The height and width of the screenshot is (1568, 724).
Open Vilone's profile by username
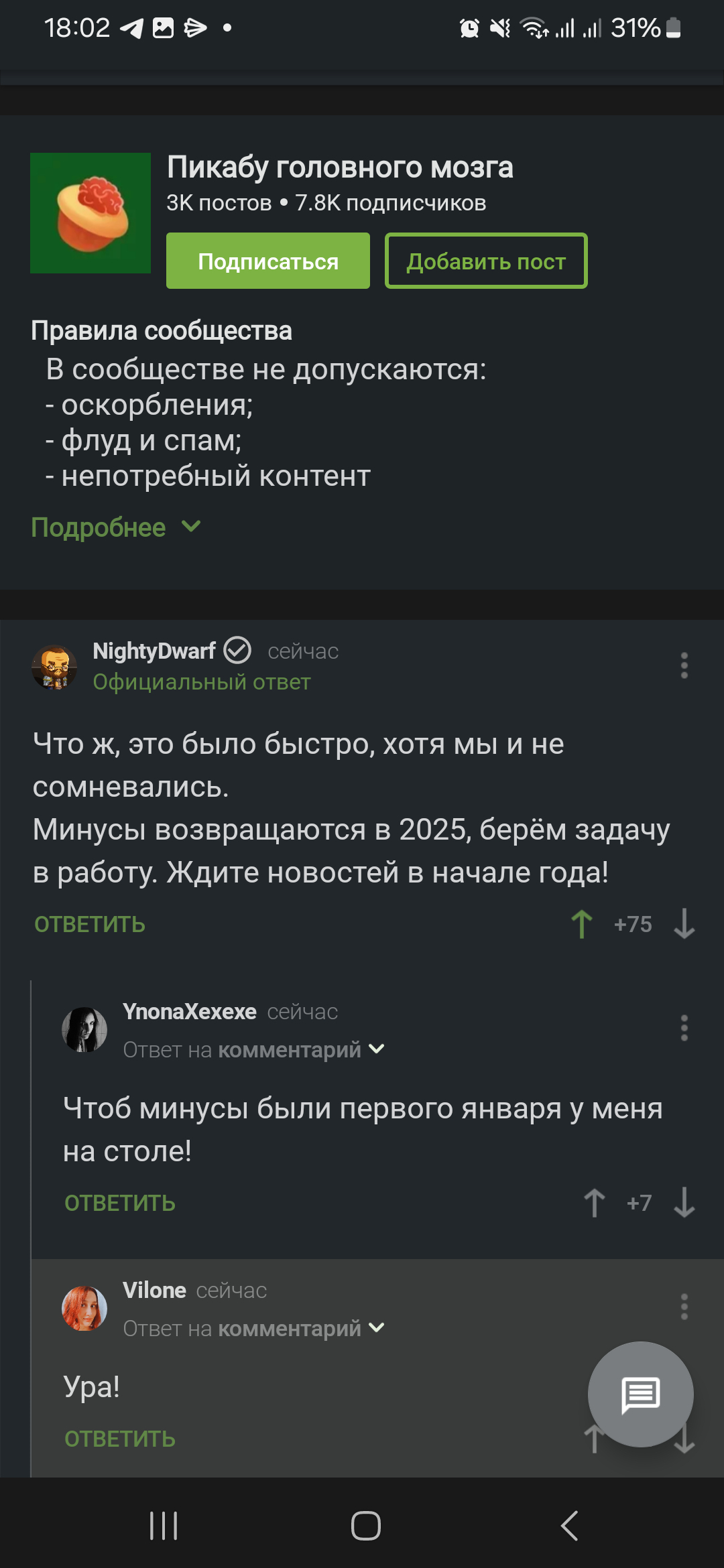point(154,1291)
